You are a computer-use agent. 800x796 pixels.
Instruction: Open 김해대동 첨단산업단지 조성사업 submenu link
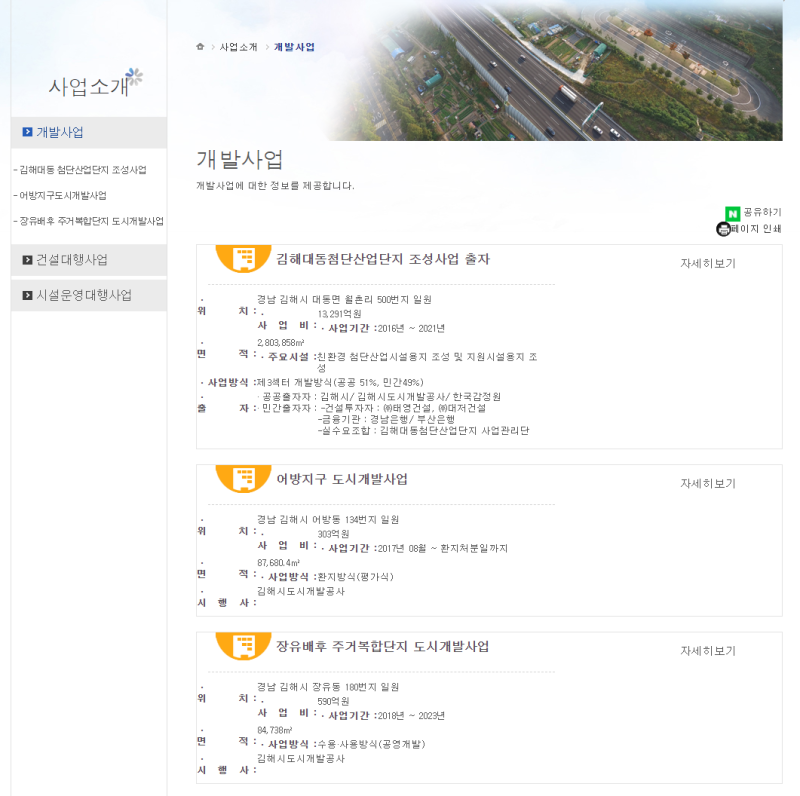tap(83, 170)
